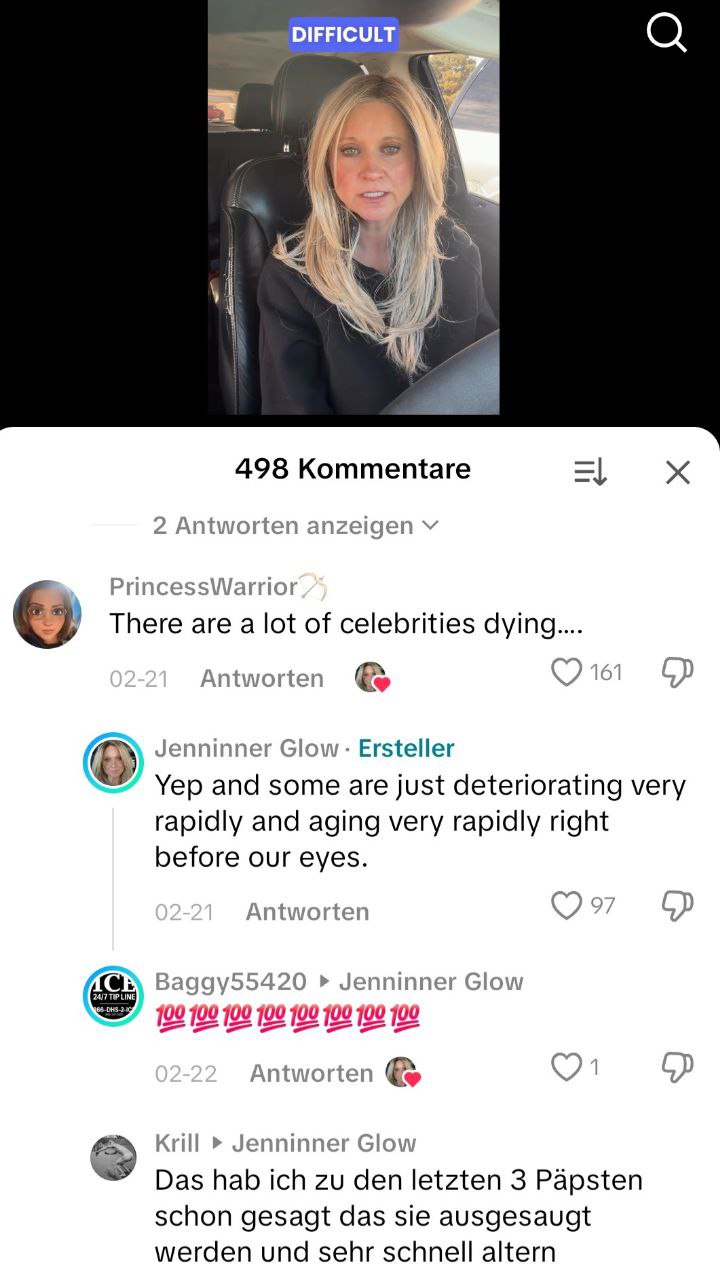The height and width of the screenshot is (1280, 720).
Task: Like PrincessWarrior's comment
Action: (567, 672)
